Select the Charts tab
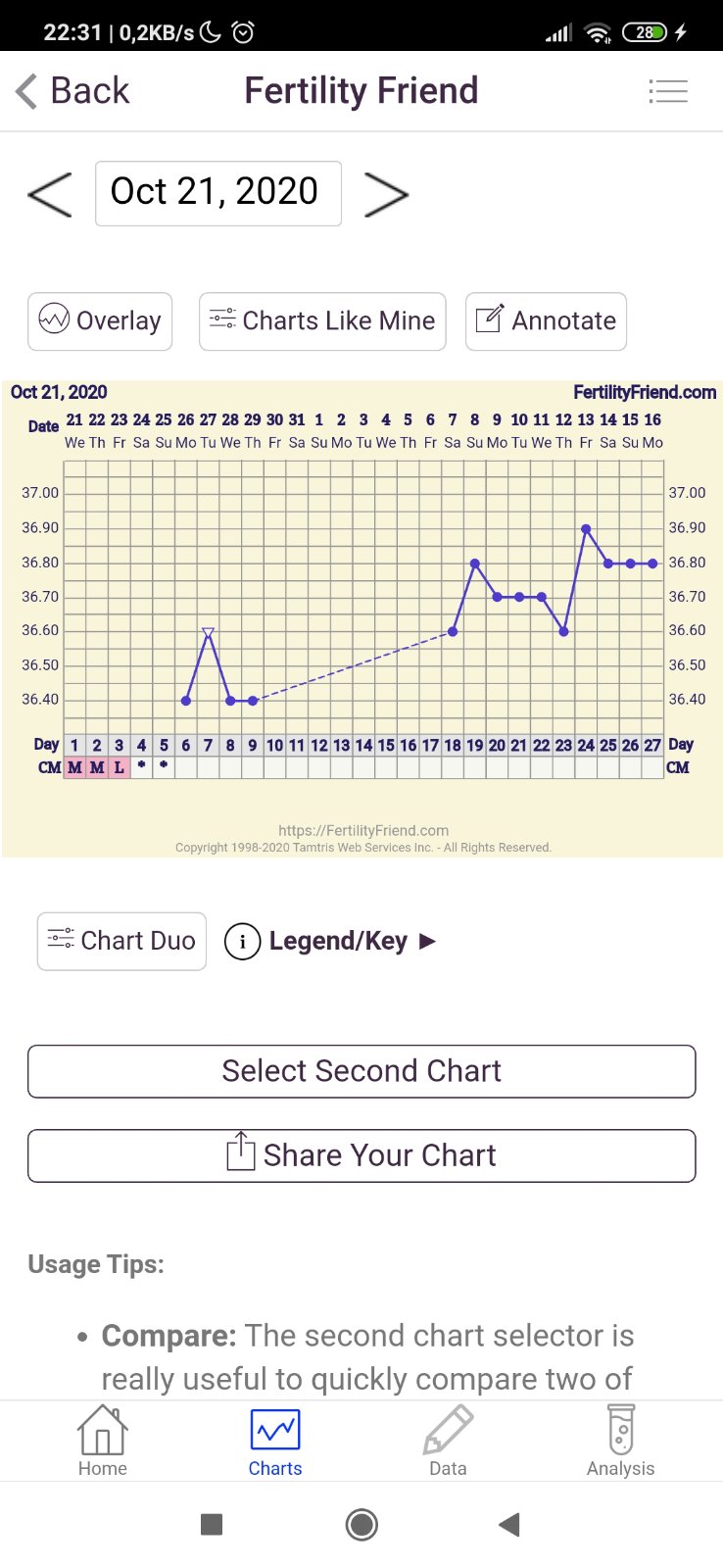This screenshot has width=723, height=1568. coord(275,1441)
